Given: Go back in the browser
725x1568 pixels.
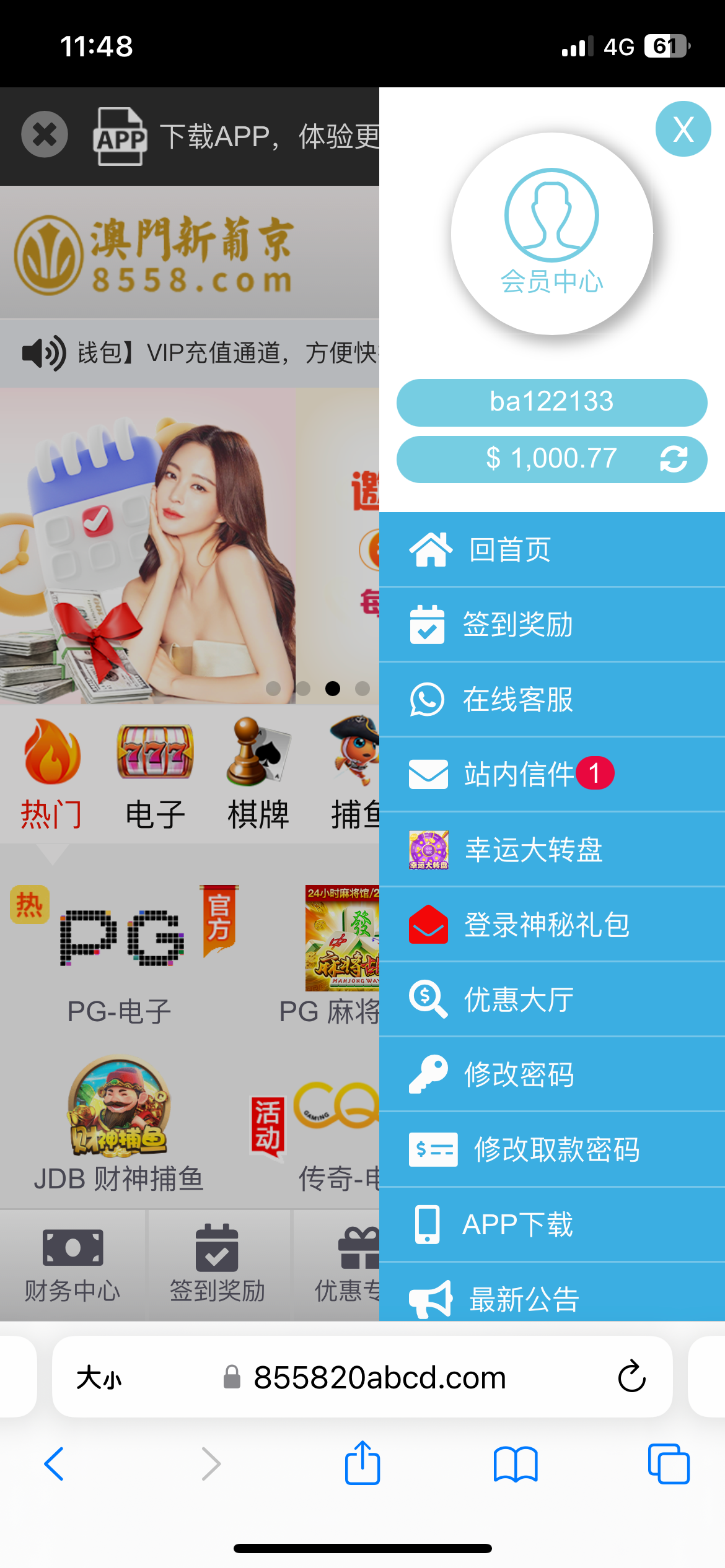Looking at the screenshot, I should pos(55,1464).
